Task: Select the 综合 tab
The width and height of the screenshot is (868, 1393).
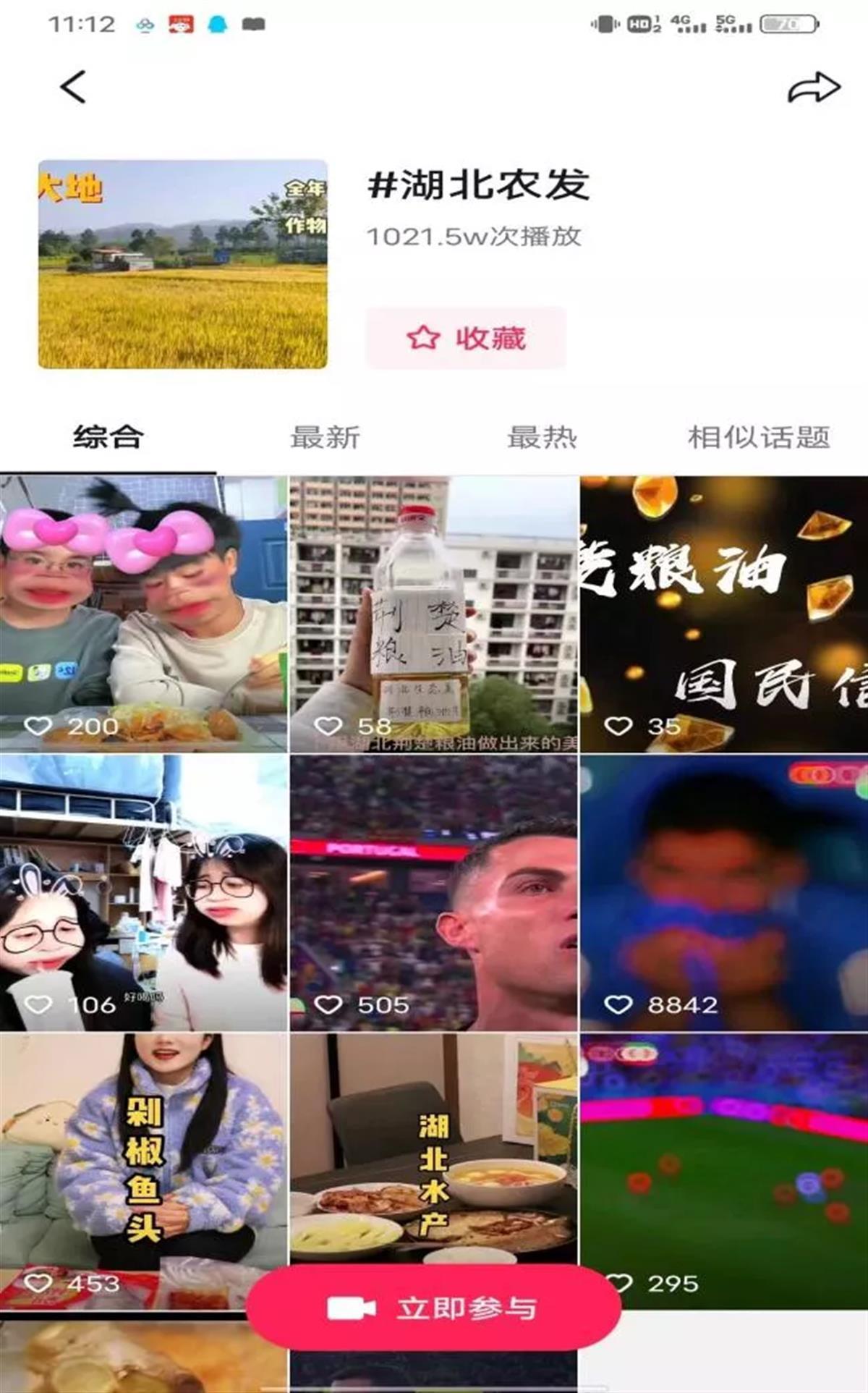Action: [x=109, y=437]
